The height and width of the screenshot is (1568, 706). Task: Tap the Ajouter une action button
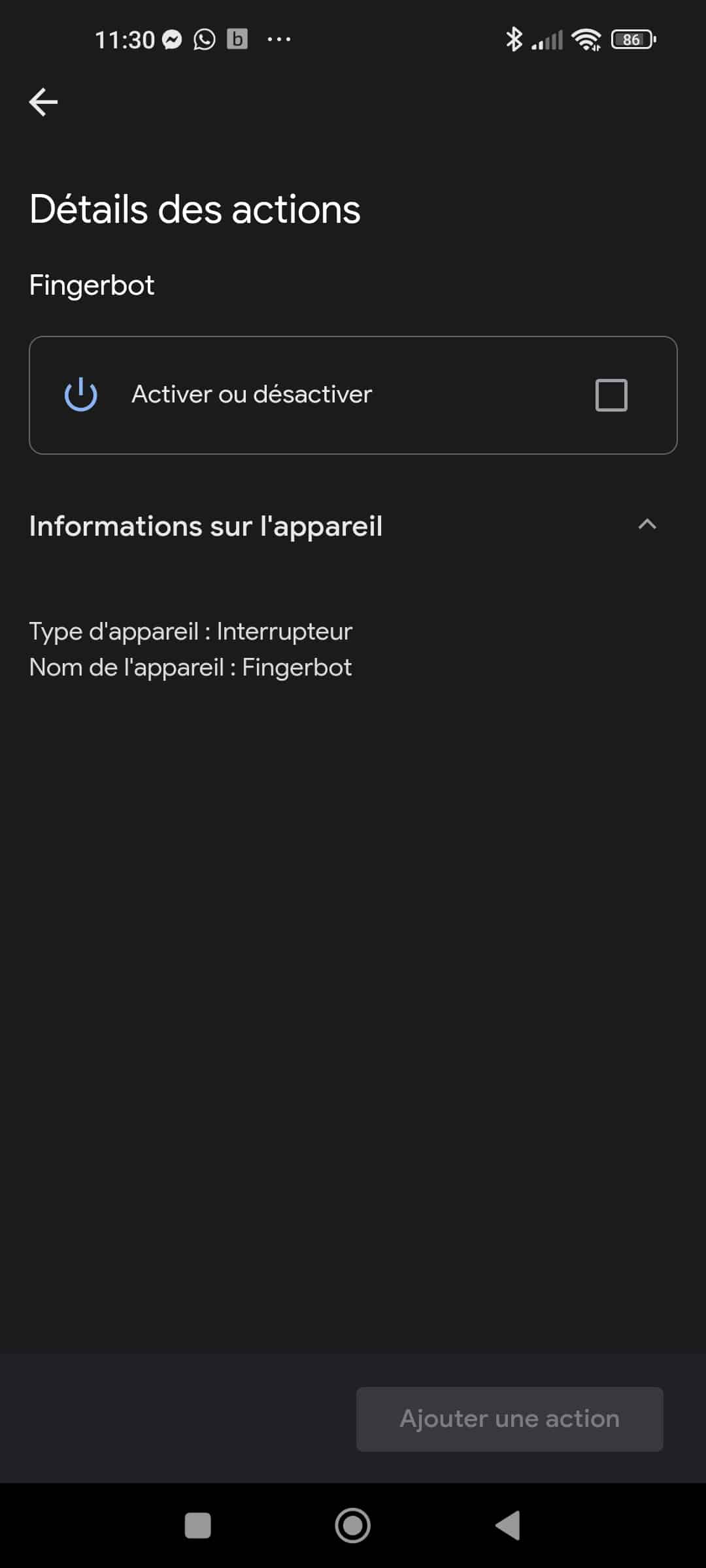click(509, 1419)
